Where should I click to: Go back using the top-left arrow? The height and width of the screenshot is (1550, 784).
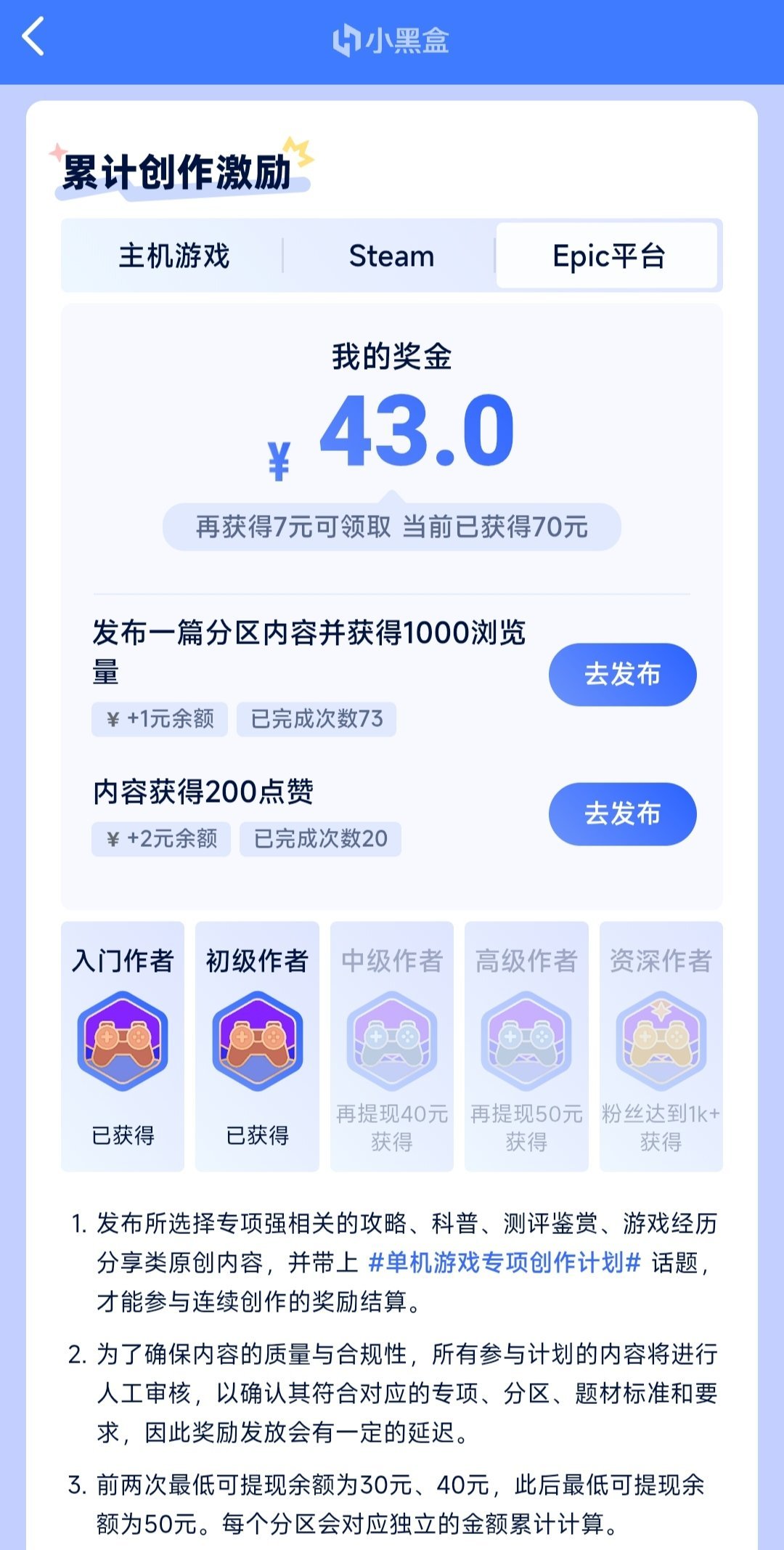pos(33,36)
